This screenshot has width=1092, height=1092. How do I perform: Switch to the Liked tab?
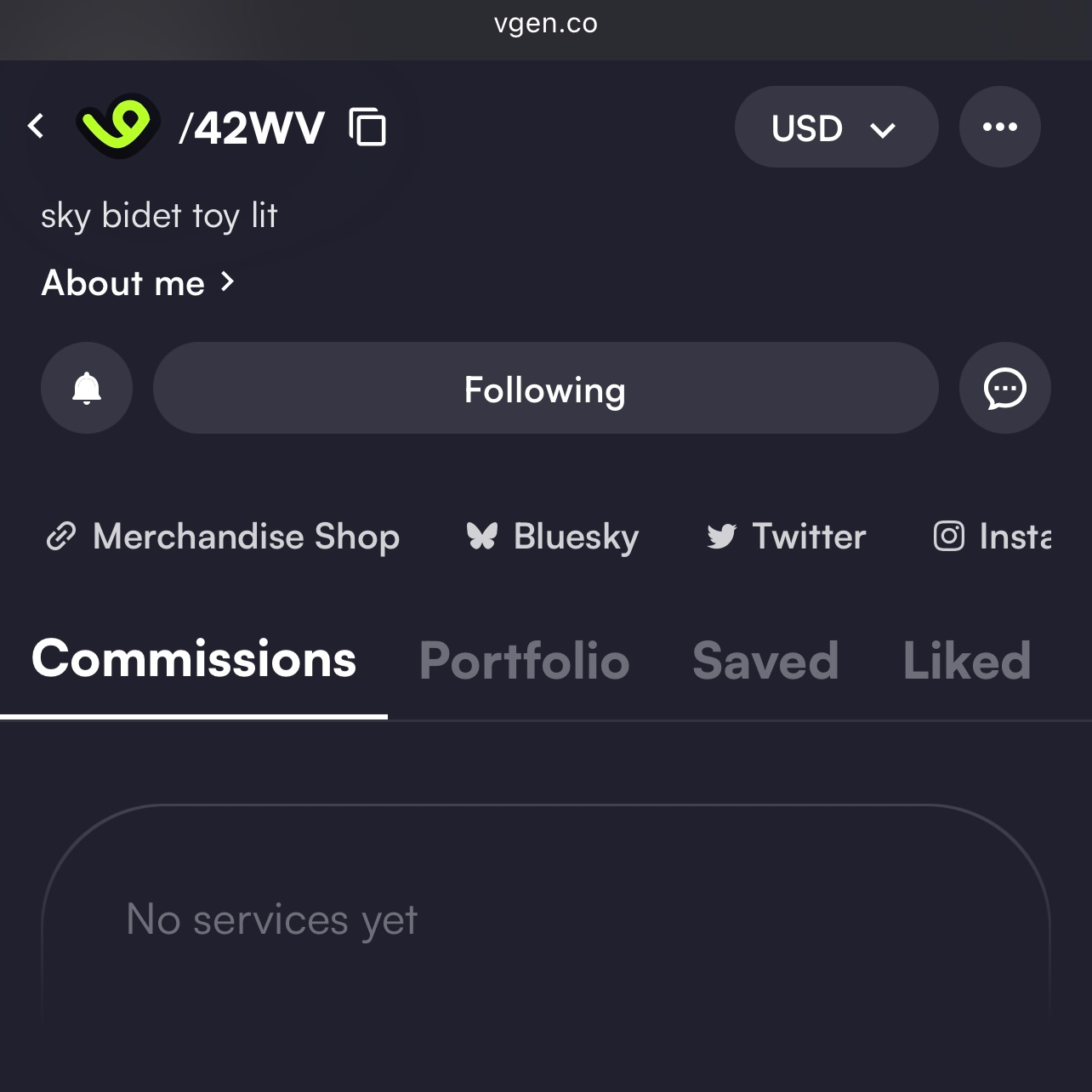[x=966, y=661]
